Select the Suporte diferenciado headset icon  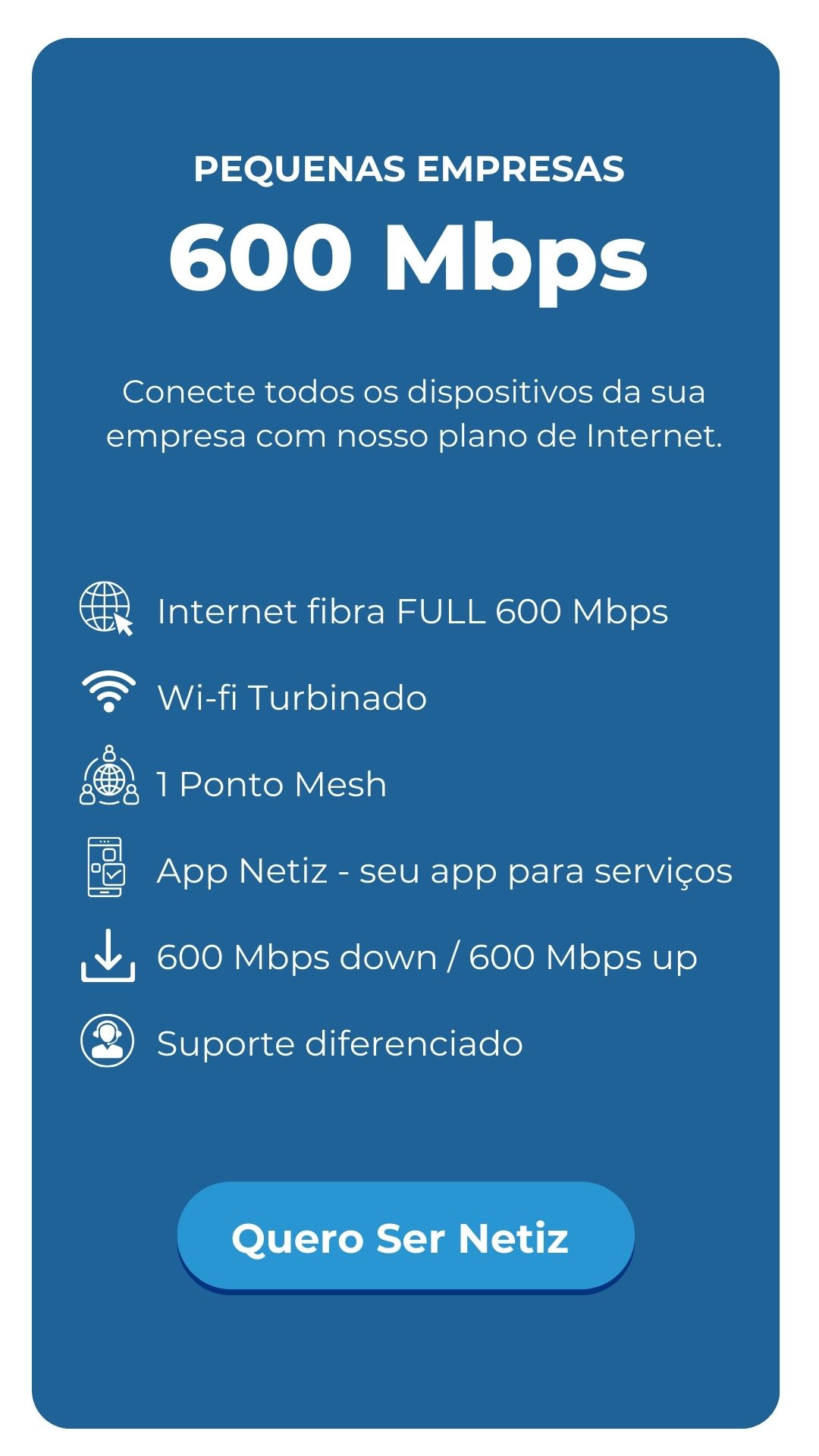click(x=107, y=1040)
